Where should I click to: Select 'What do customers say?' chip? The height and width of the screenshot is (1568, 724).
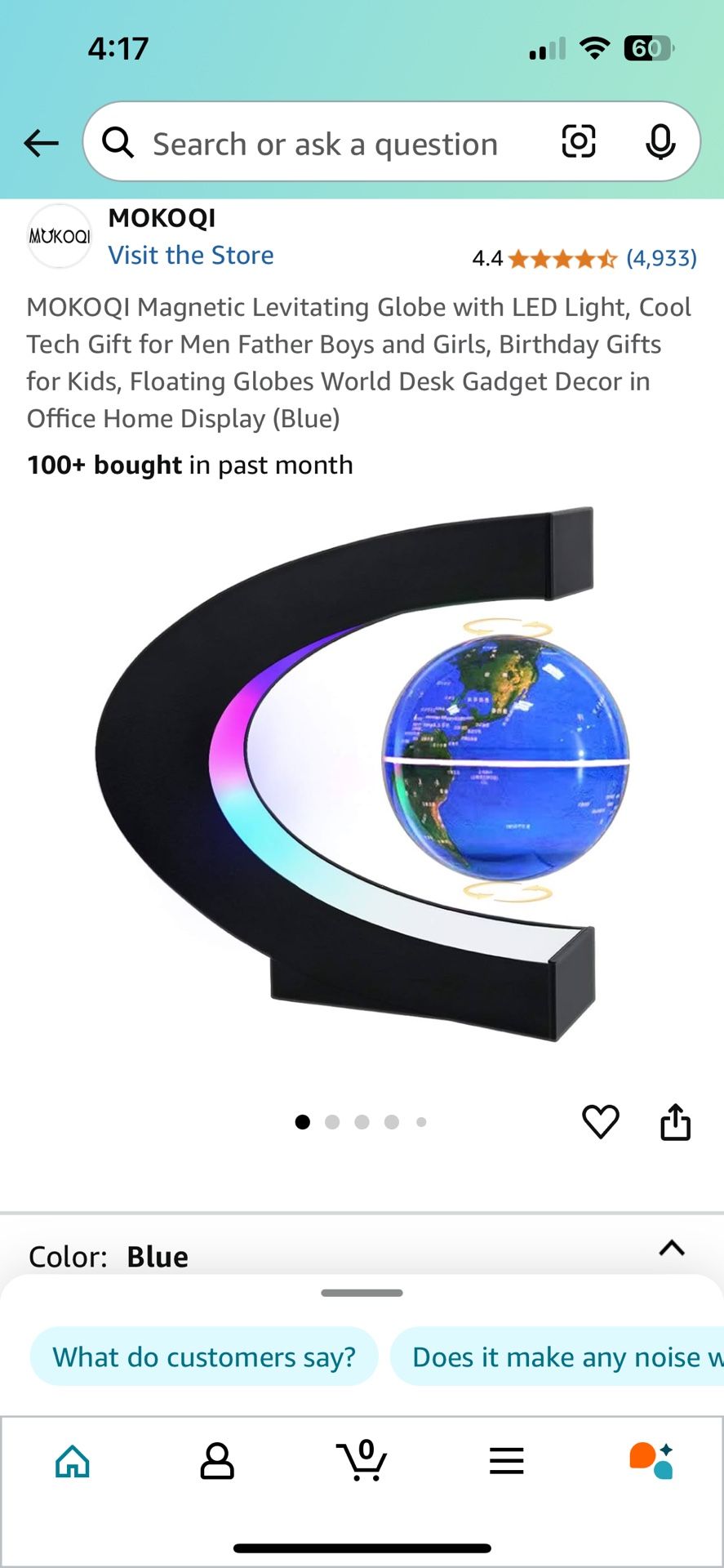(204, 1356)
